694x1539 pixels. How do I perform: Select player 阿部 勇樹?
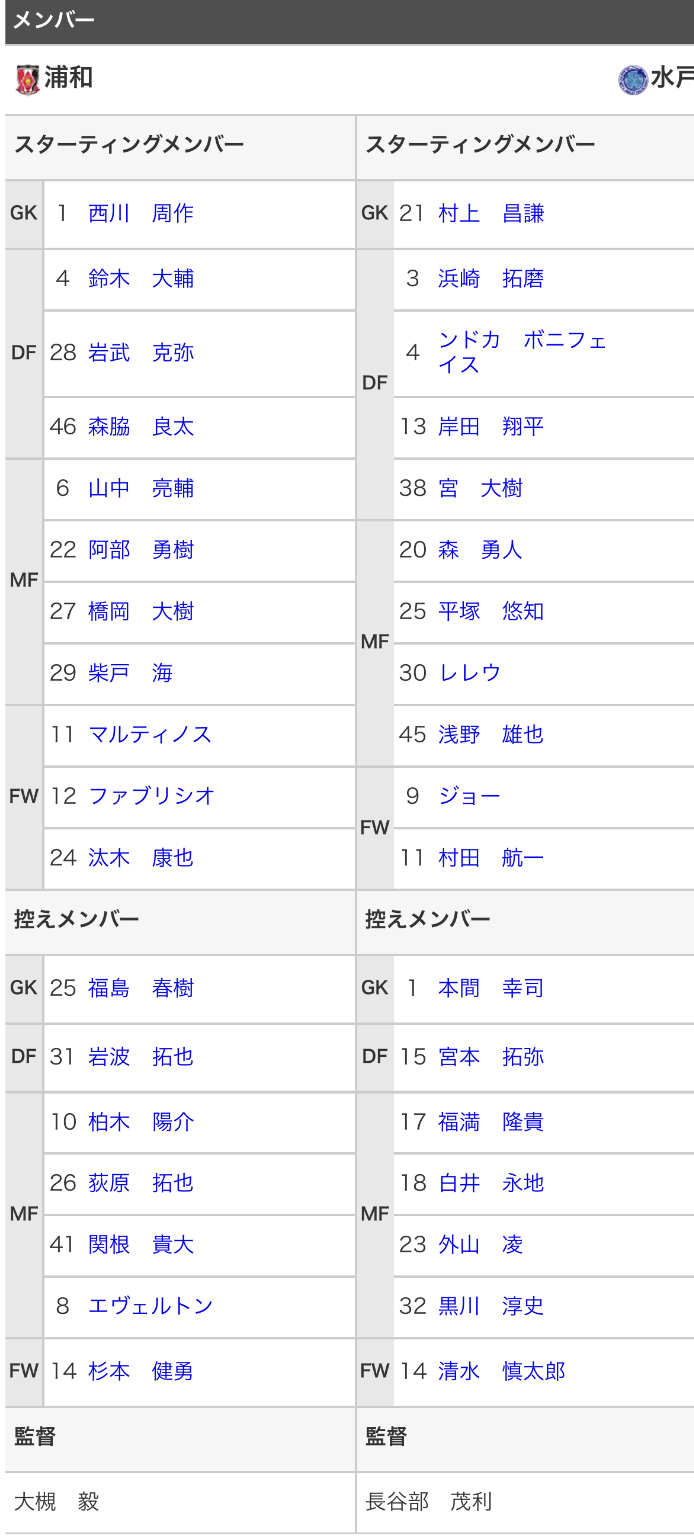coord(140,550)
